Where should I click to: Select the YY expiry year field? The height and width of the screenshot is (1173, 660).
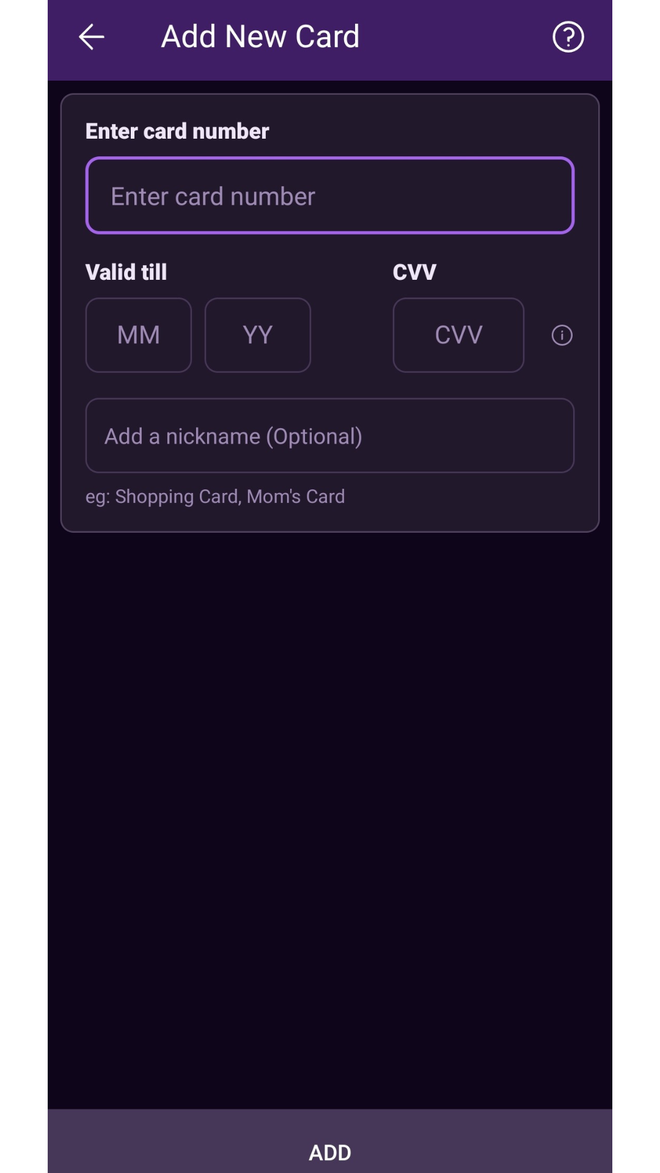coord(257,334)
